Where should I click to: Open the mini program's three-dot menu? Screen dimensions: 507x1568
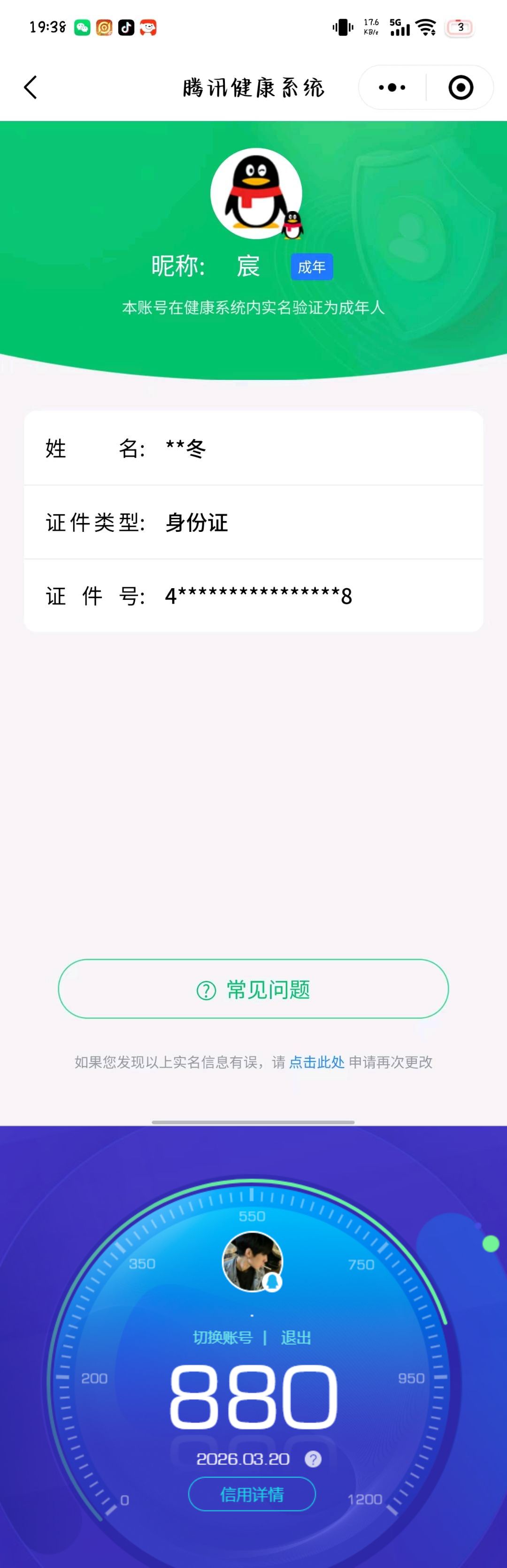coord(392,87)
